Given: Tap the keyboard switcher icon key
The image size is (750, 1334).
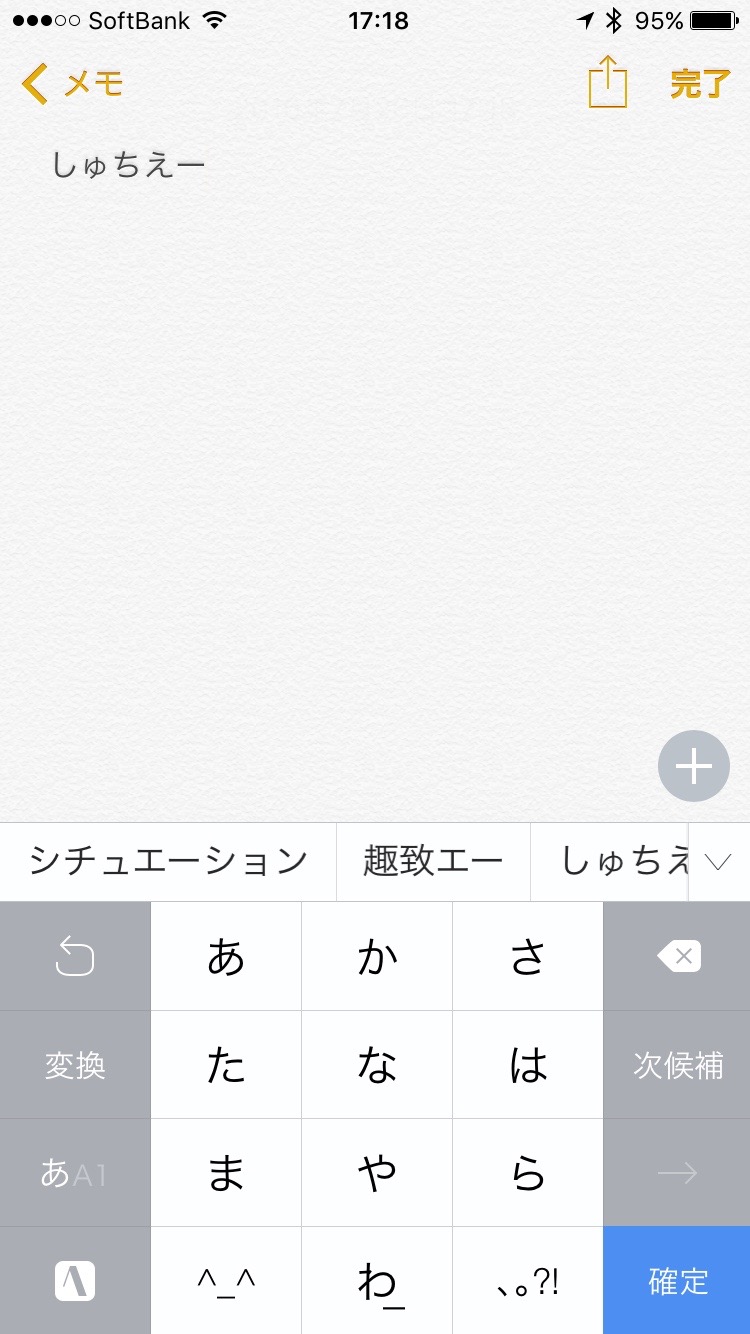Looking at the screenshot, I should 75,1281.
